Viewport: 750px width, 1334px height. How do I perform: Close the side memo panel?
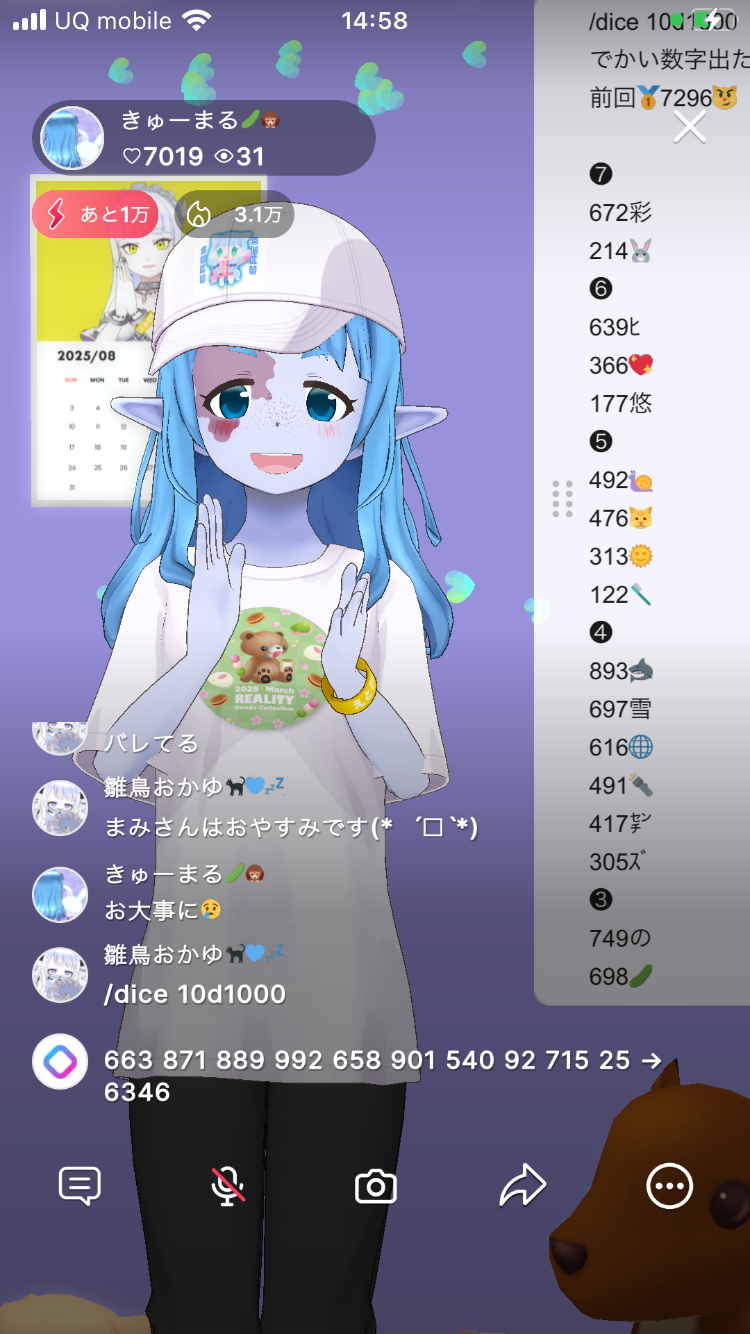point(690,127)
